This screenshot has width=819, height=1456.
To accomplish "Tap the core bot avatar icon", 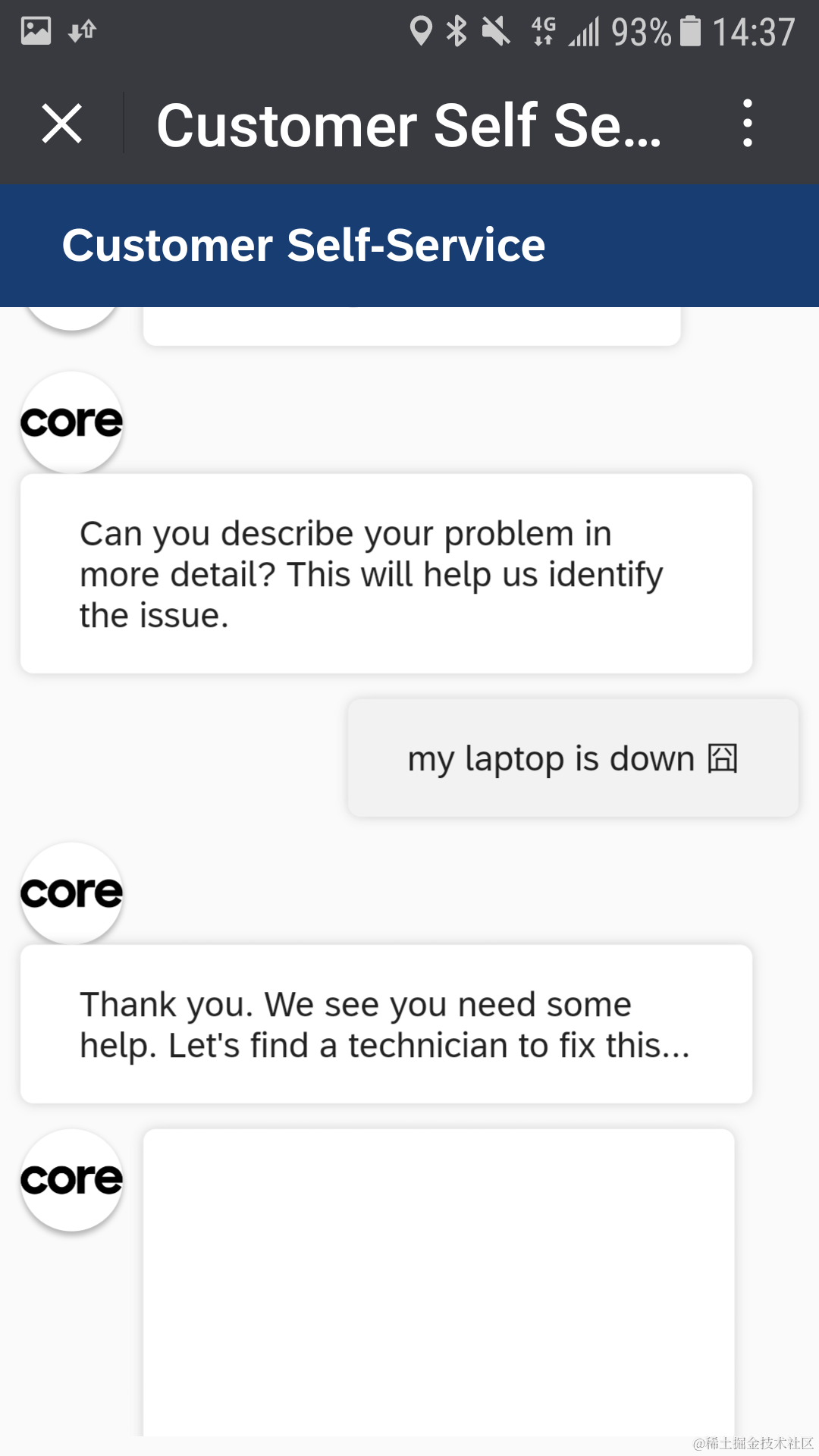I will (72, 422).
